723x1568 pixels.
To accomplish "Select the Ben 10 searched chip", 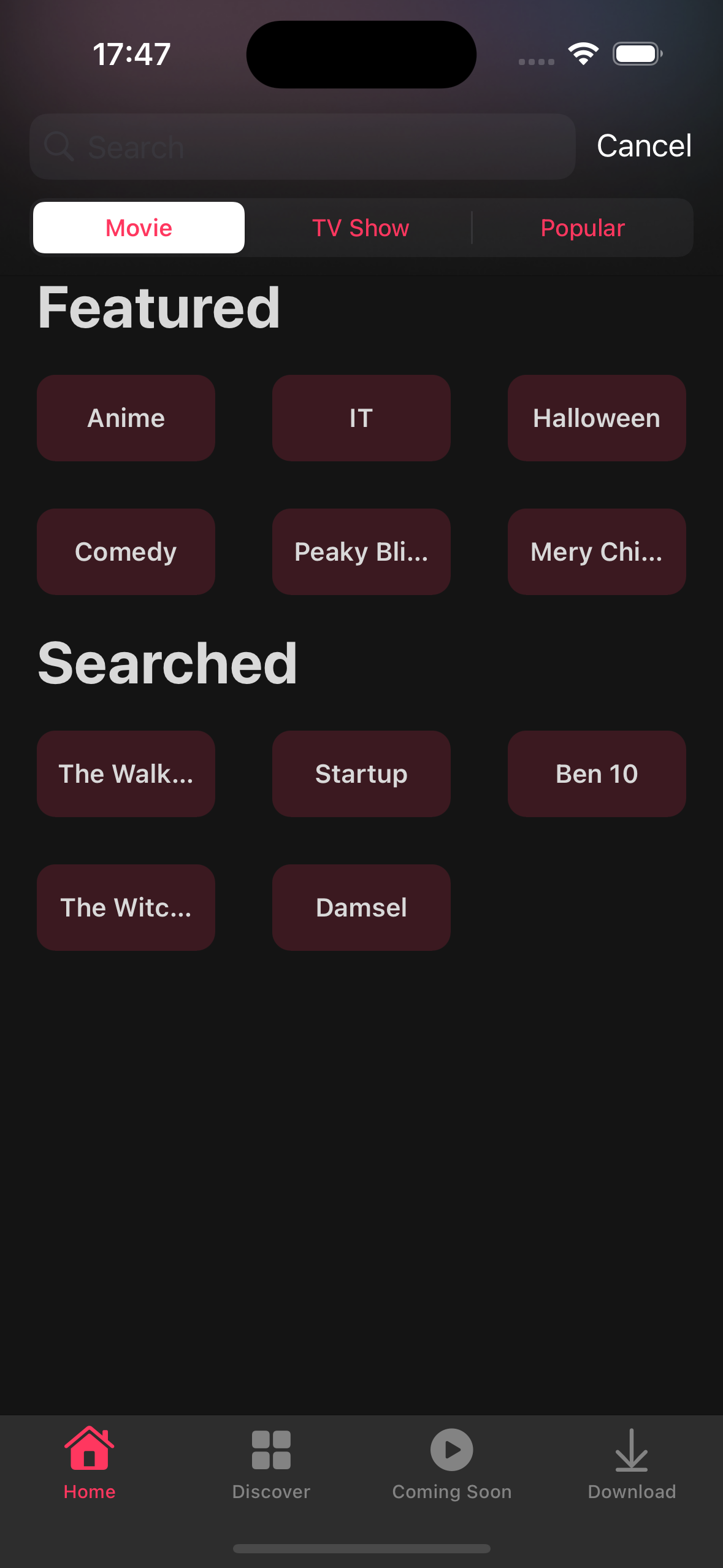I will 597,774.
